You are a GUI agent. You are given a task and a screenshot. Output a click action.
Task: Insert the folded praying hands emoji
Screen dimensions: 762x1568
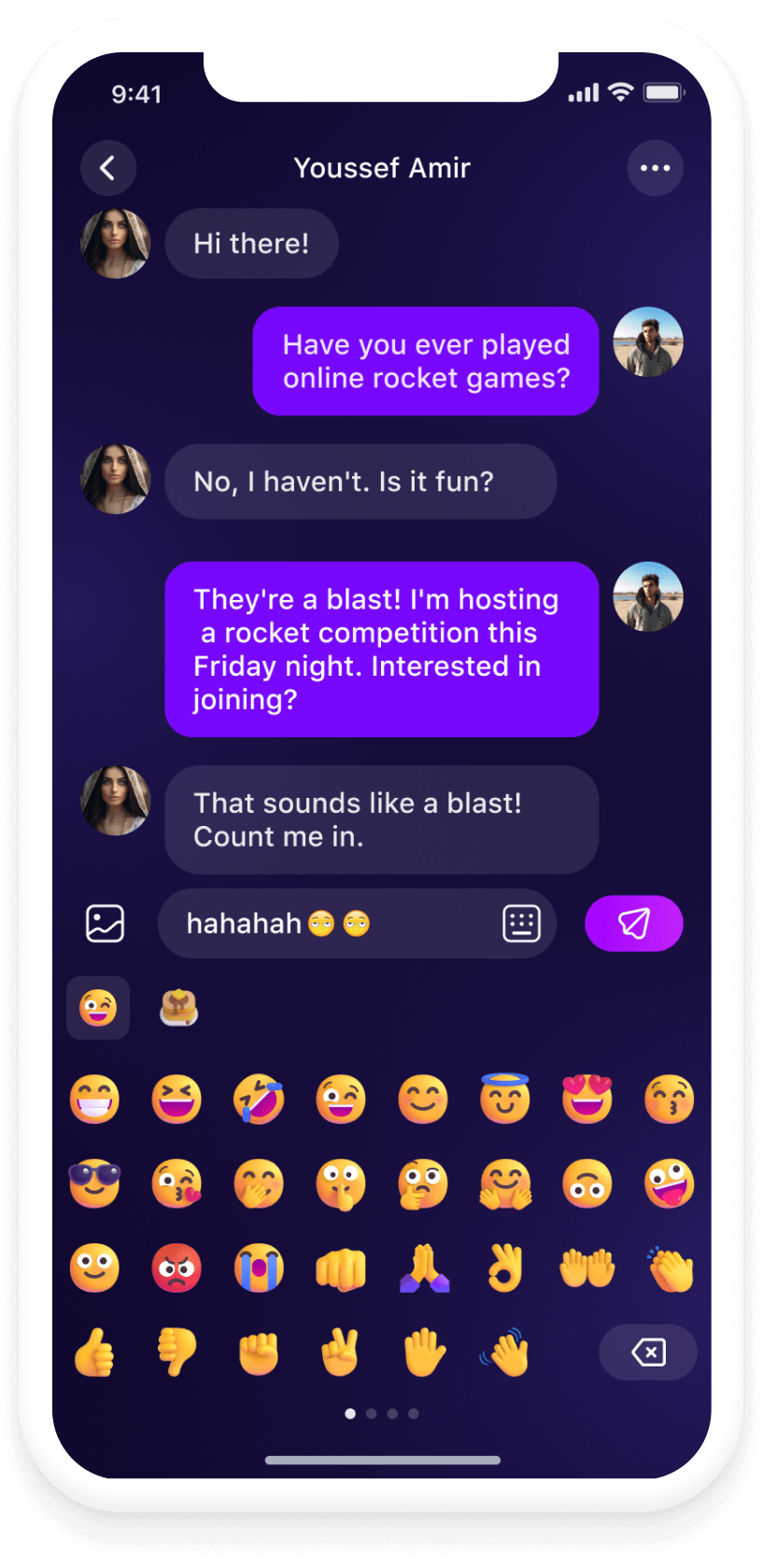(424, 1268)
